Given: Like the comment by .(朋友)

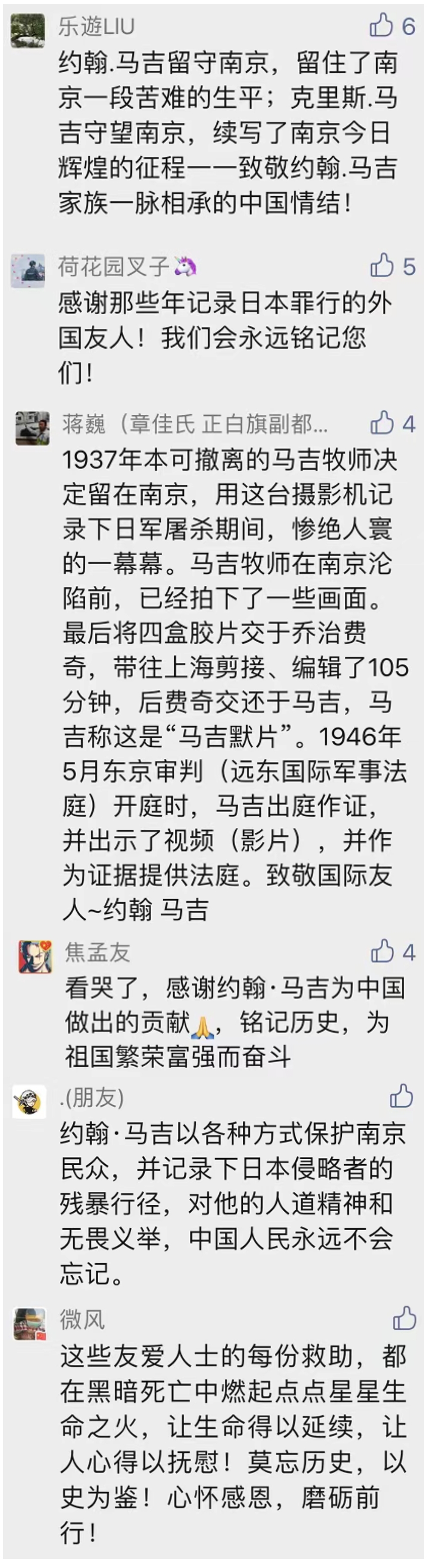Looking at the screenshot, I should pos(401,1096).
